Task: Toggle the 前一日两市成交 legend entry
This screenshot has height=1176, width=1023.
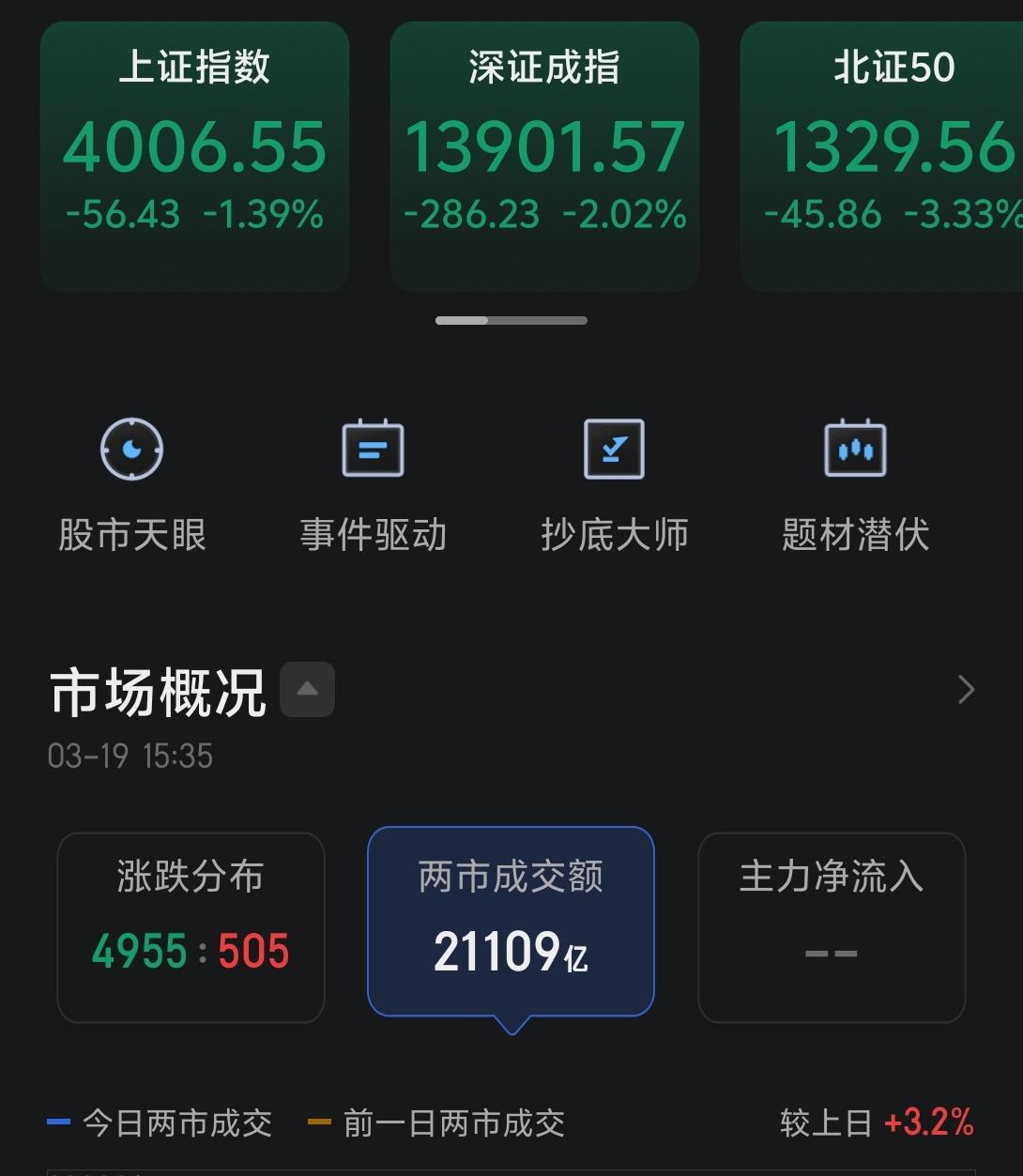Action: [x=436, y=1123]
